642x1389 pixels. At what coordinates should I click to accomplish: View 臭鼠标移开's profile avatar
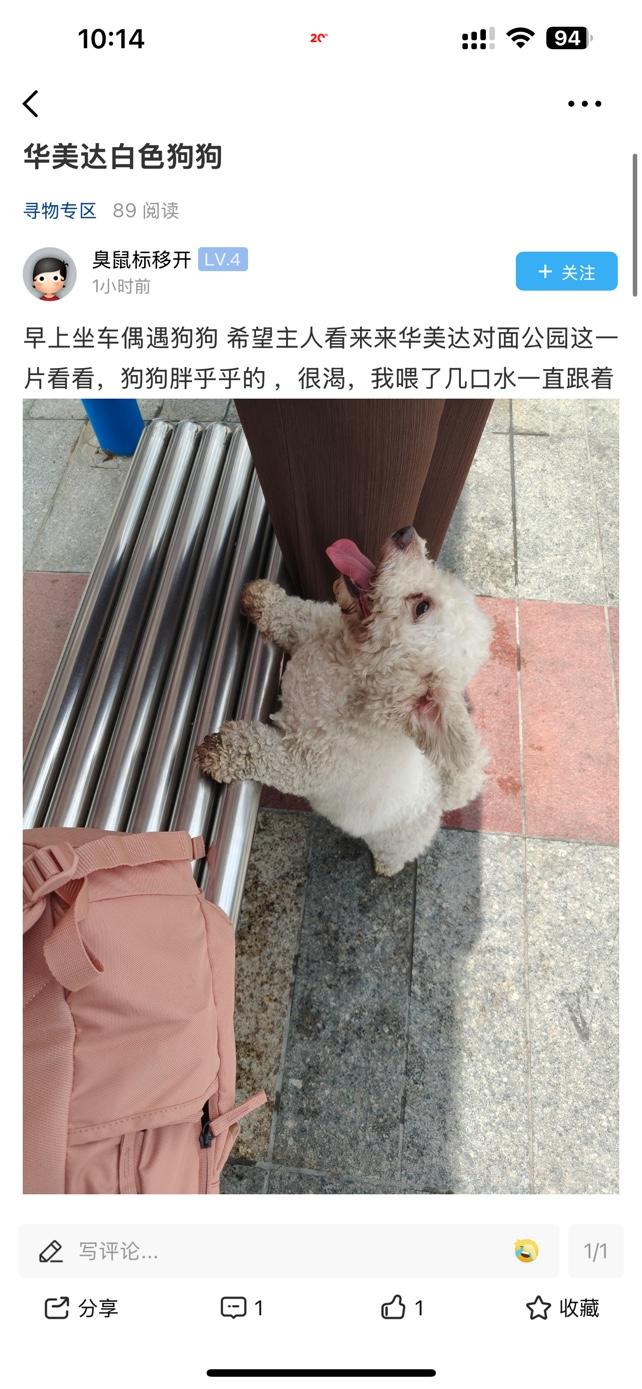(49, 273)
